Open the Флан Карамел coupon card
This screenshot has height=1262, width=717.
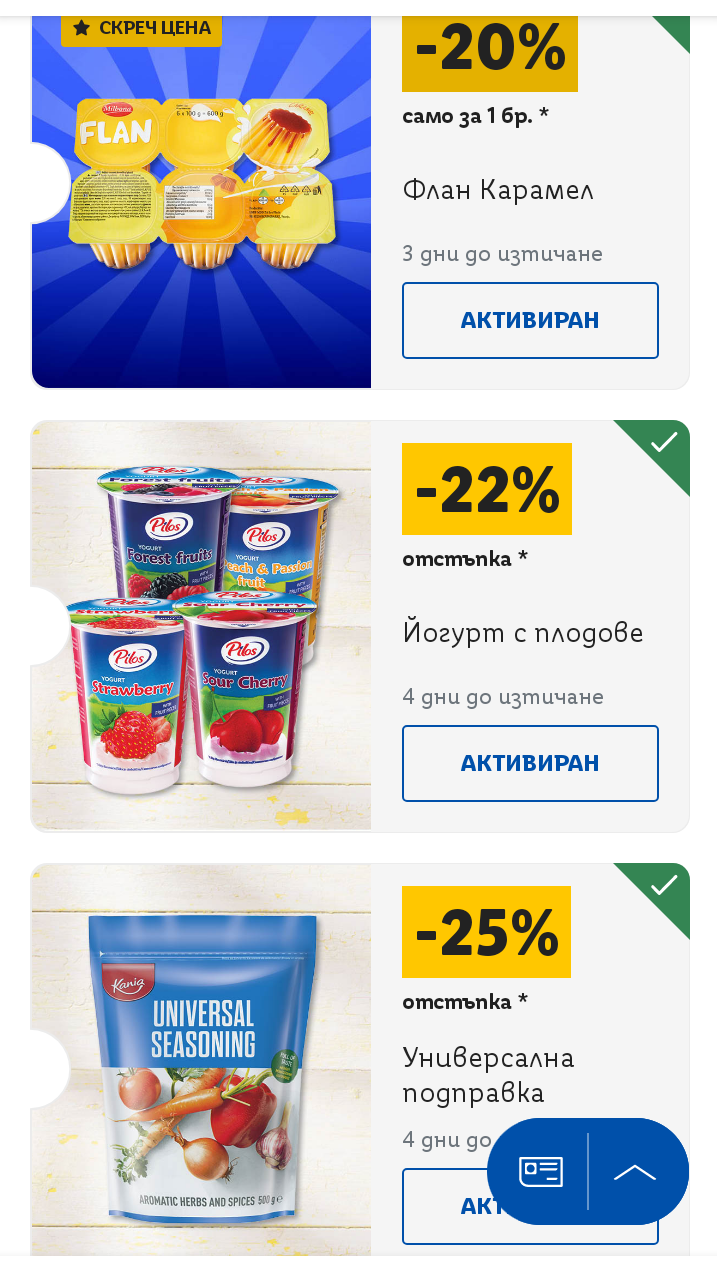tap(200, 200)
